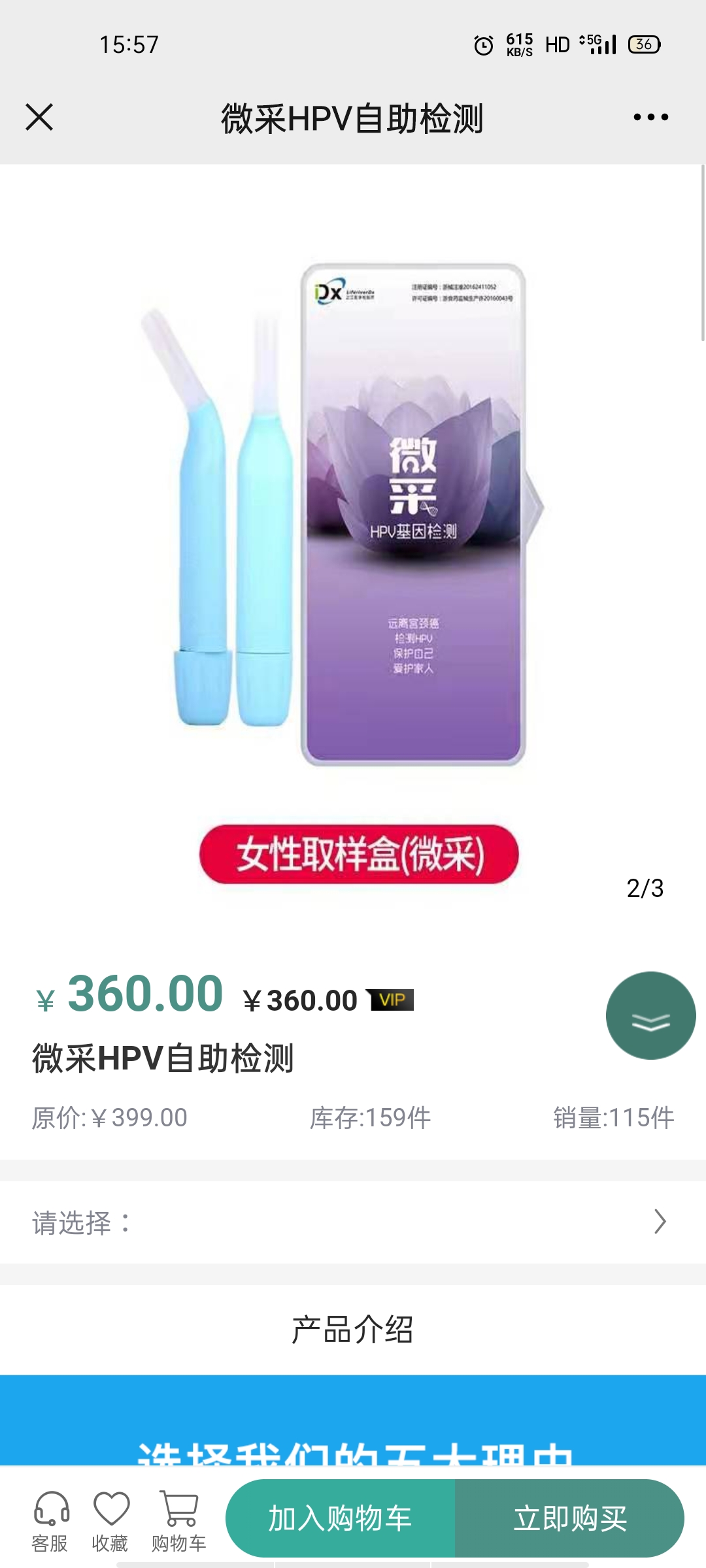706x1568 pixels.
Task: Tap 加入购物车 to add to cart
Action: pyautogui.click(x=340, y=1518)
